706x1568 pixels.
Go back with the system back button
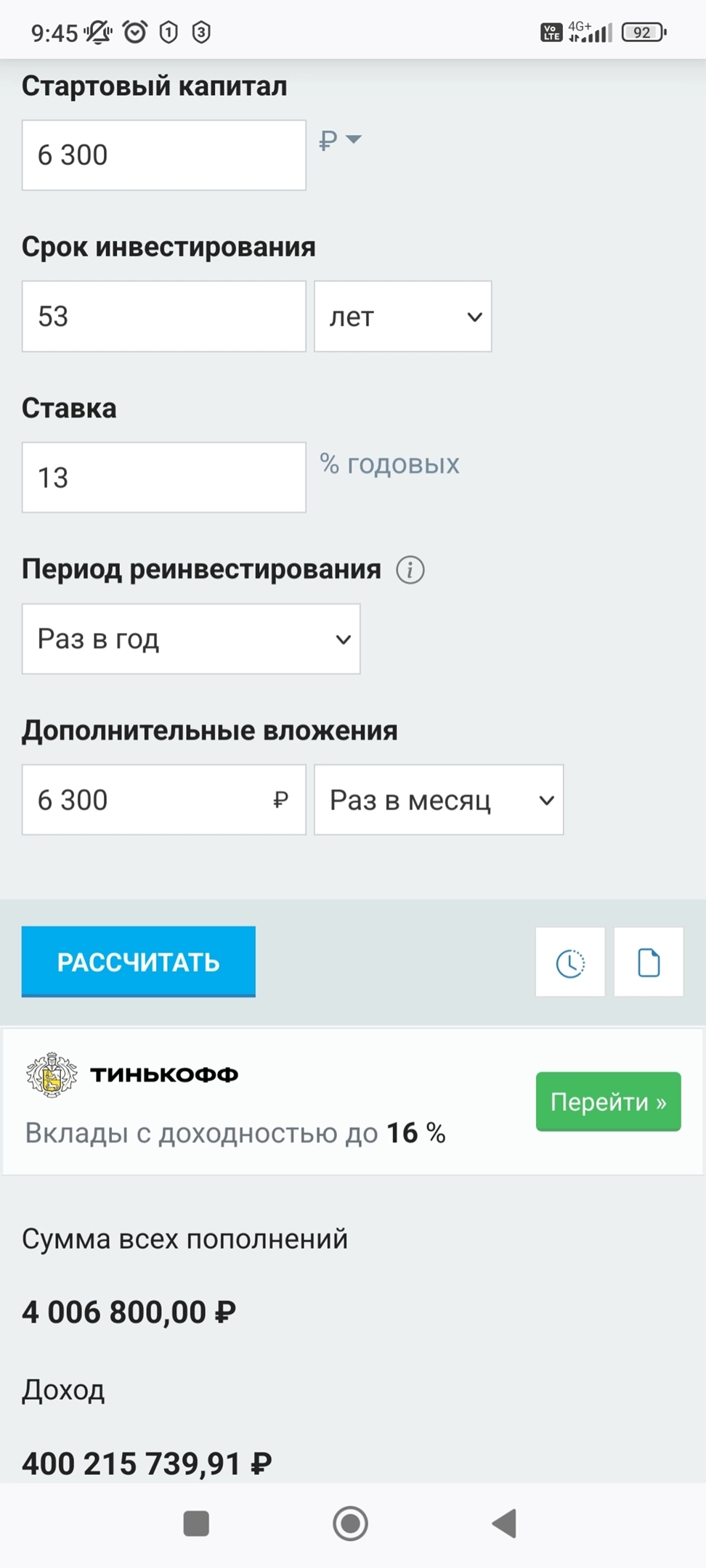504,1523
